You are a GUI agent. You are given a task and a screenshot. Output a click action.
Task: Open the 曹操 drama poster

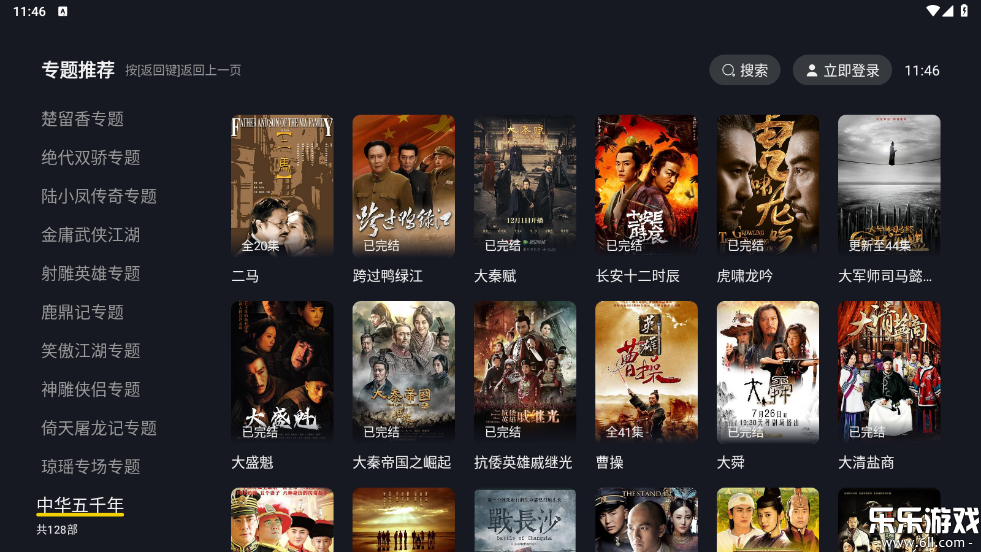coord(646,372)
